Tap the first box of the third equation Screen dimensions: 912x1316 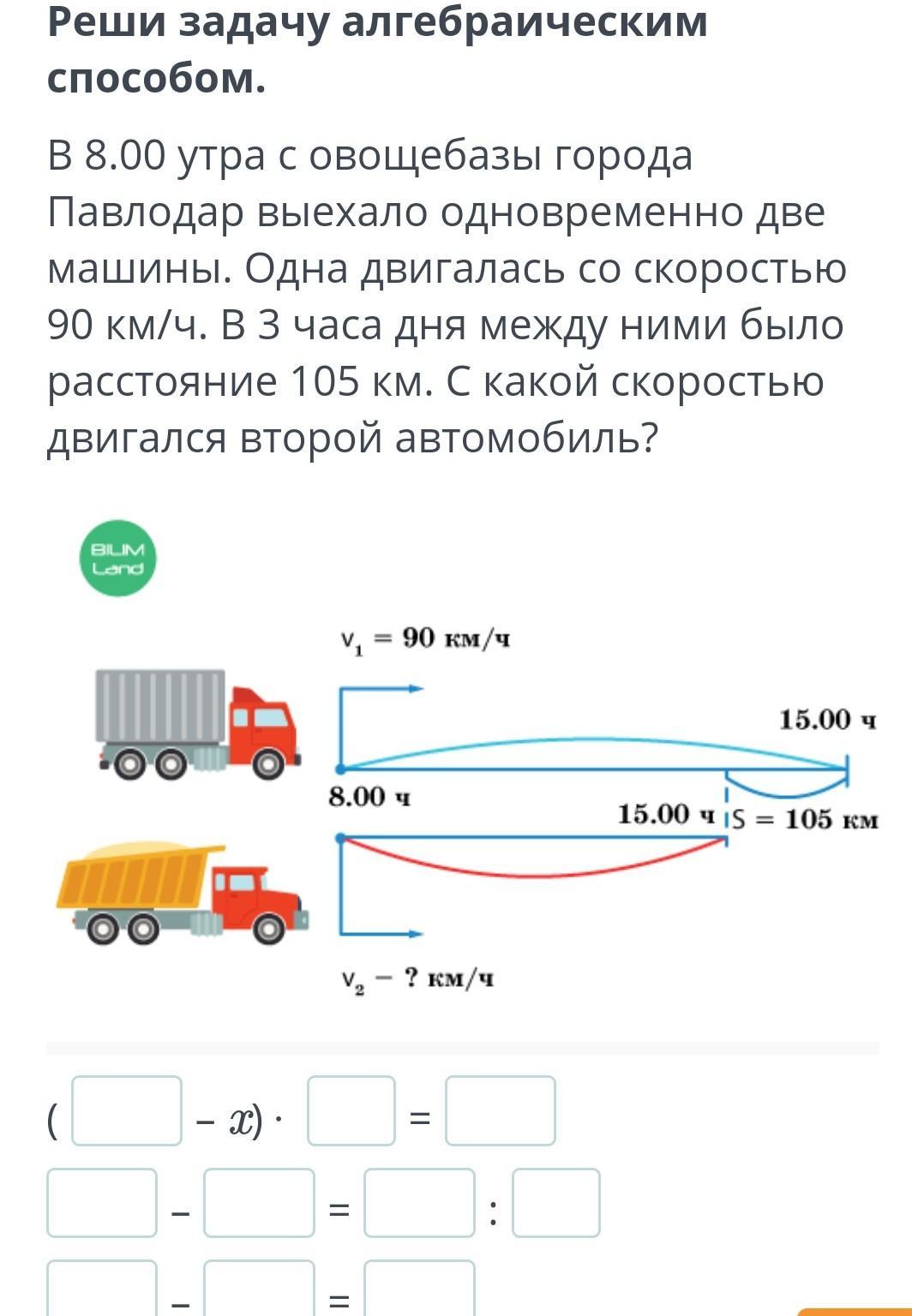tap(102, 1289)
